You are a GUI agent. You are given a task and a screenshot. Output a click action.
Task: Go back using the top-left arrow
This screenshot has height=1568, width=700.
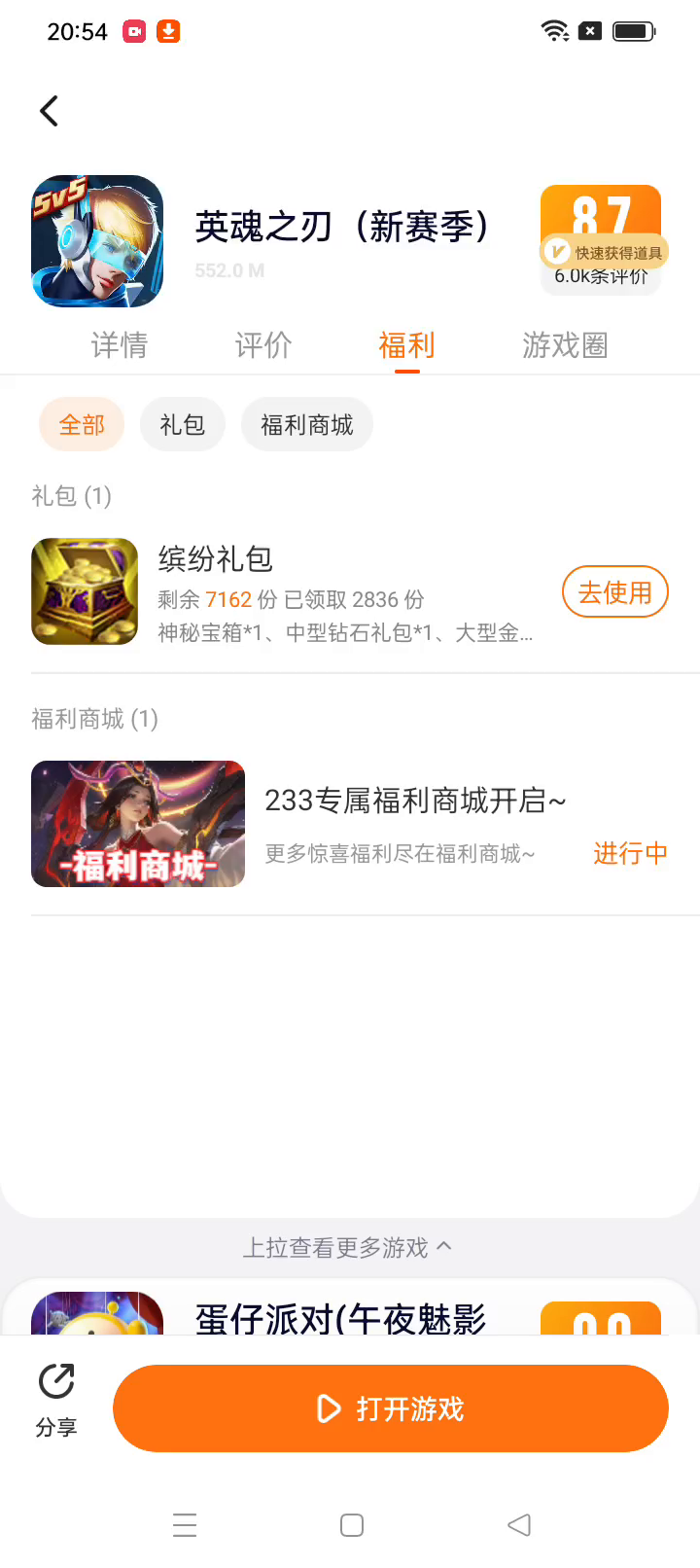click(x=50, y=111)
